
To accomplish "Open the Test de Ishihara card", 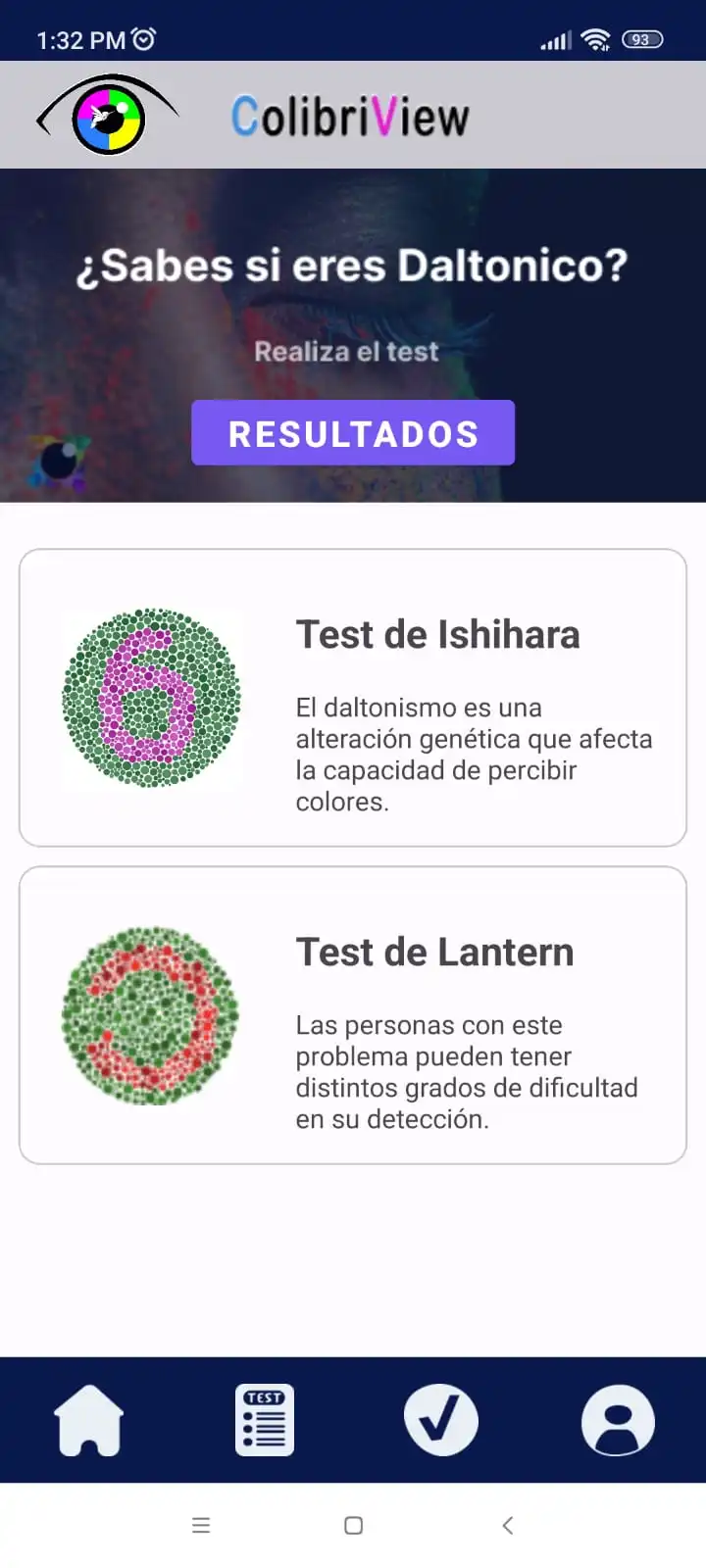I will [353, 698].
